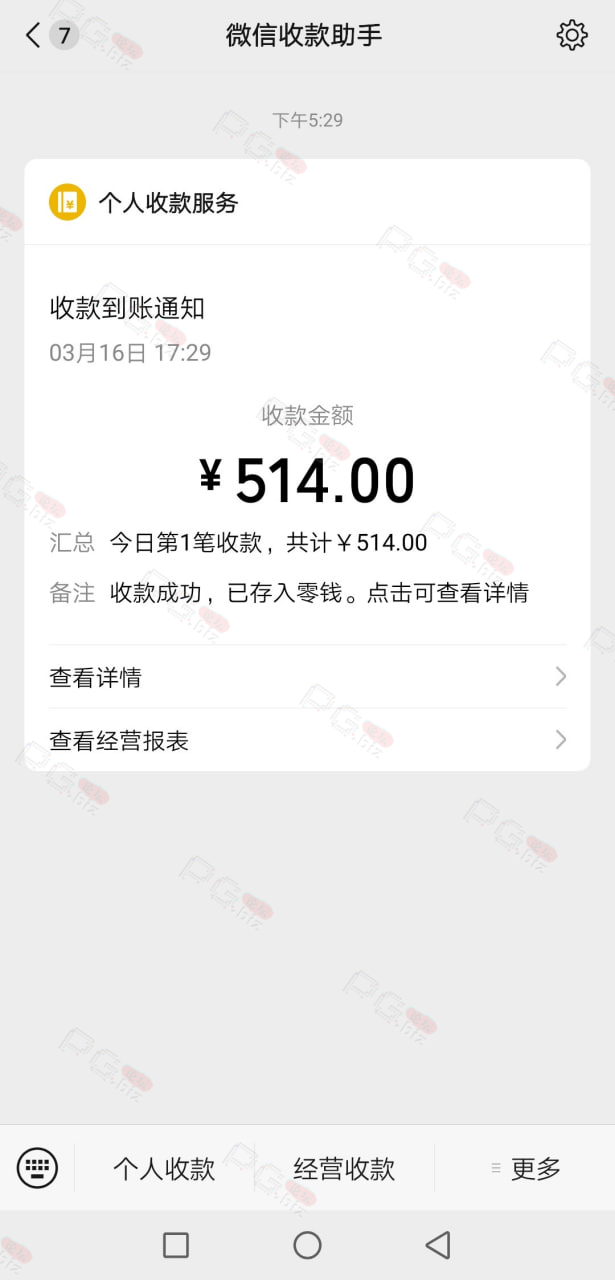Open recent apps via square button
This screenshot has width=615, height=1280.
pyautogui.click(x=176, y=1245)
